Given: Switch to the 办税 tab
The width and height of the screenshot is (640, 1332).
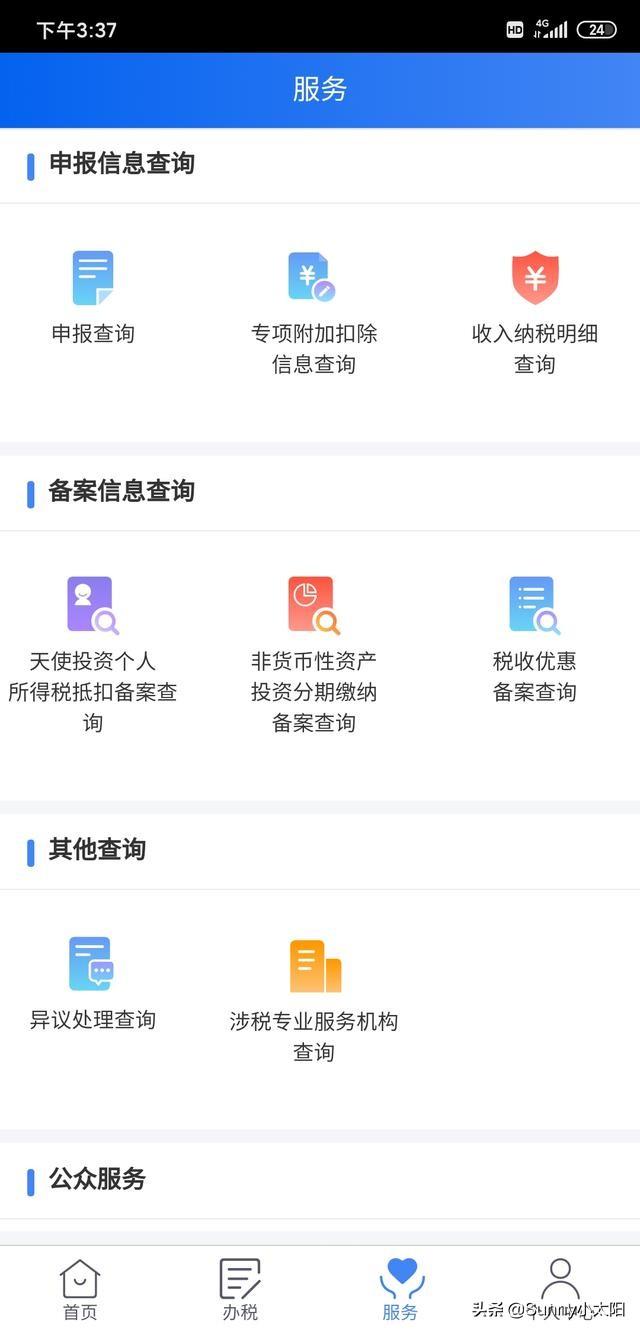Looking at the screenshot, I should click(240, 1289).
